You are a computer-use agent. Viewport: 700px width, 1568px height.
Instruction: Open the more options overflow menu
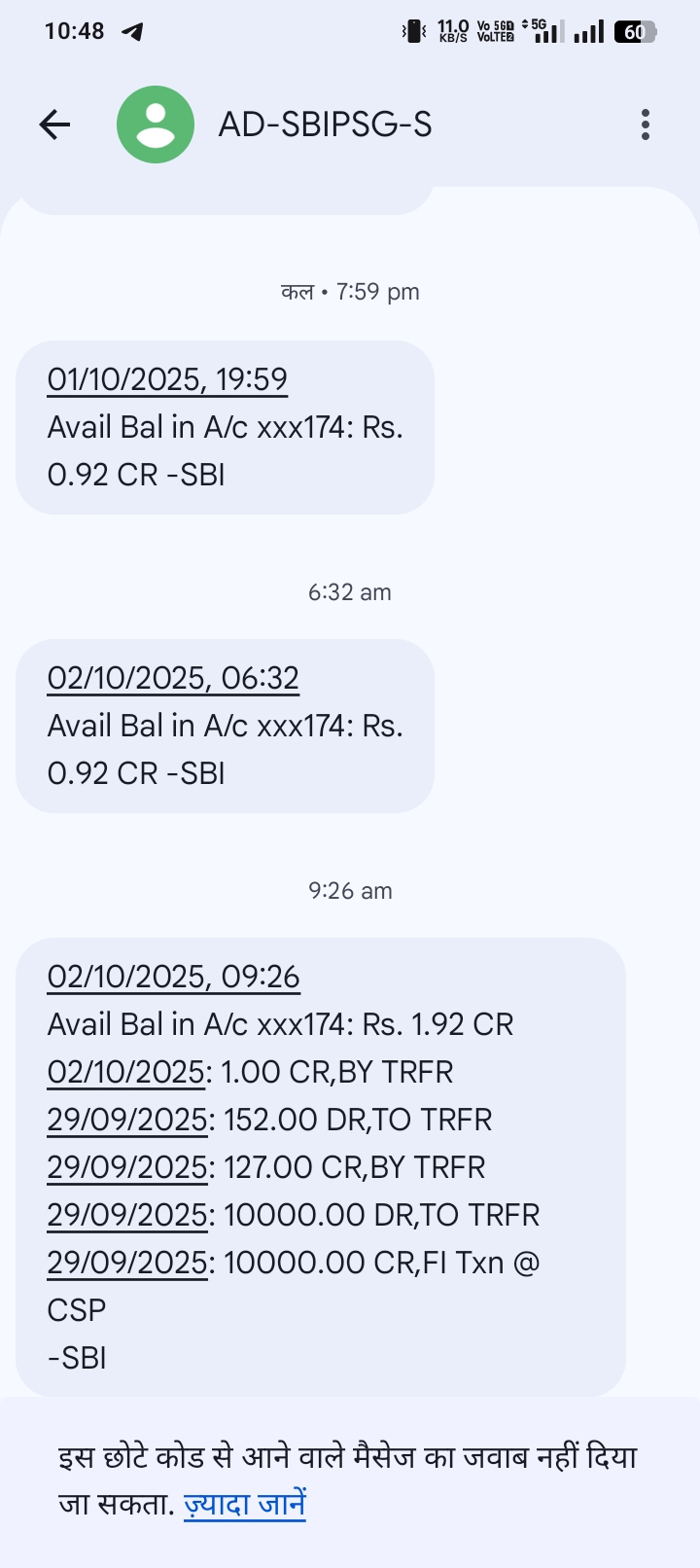645,125
